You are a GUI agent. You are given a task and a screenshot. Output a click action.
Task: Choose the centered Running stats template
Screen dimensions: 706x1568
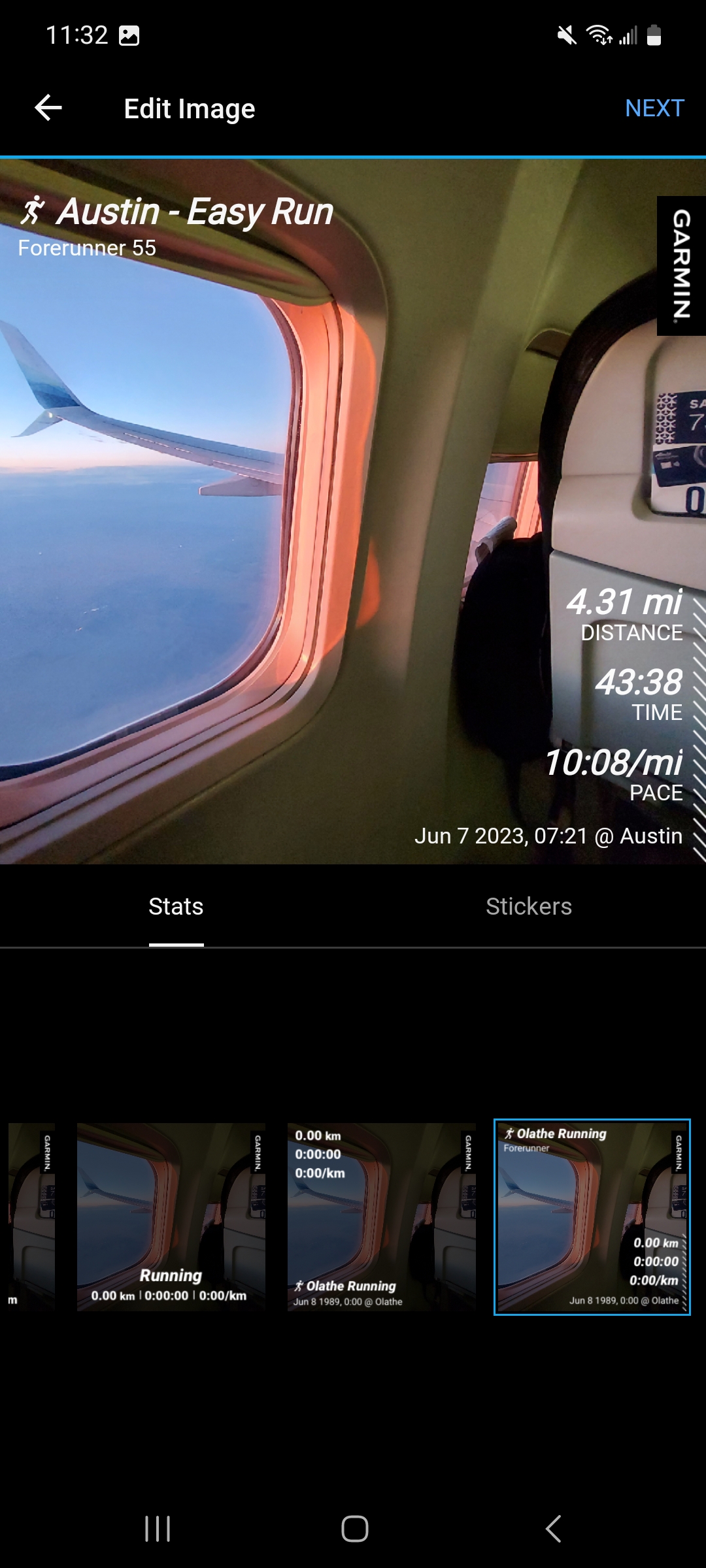point(171,1217)
